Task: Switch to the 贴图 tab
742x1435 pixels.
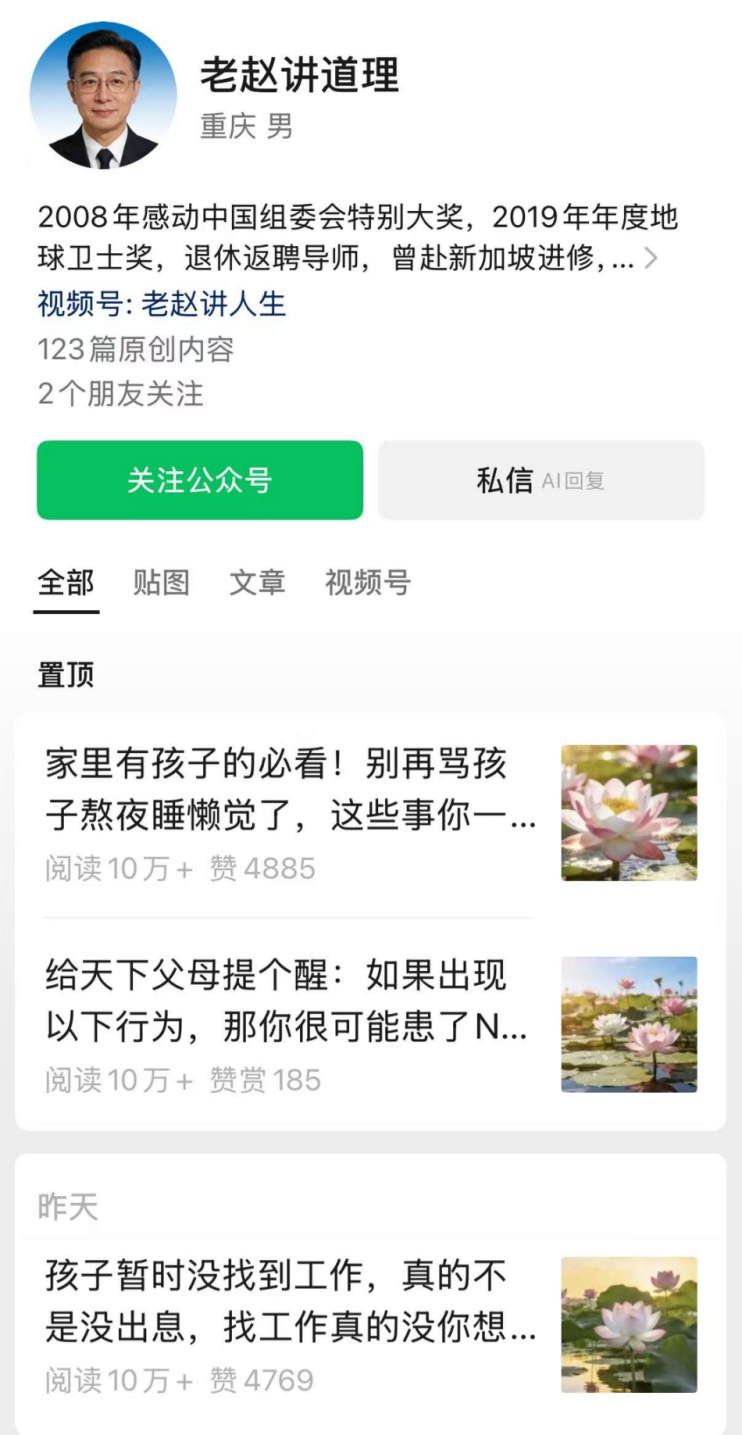Action: click(x=161, y=582)
